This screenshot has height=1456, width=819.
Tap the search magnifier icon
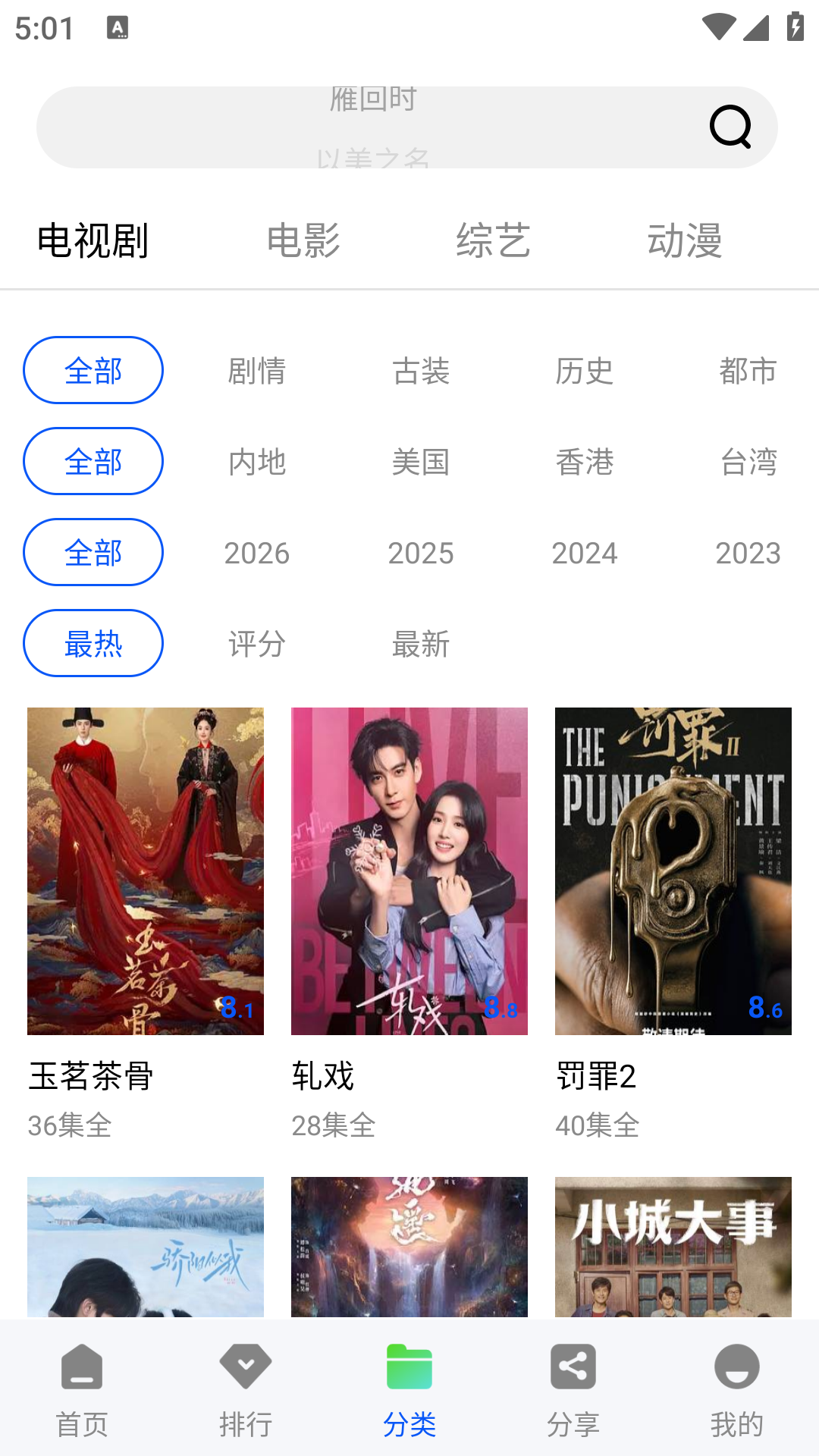tap(730, 127)
